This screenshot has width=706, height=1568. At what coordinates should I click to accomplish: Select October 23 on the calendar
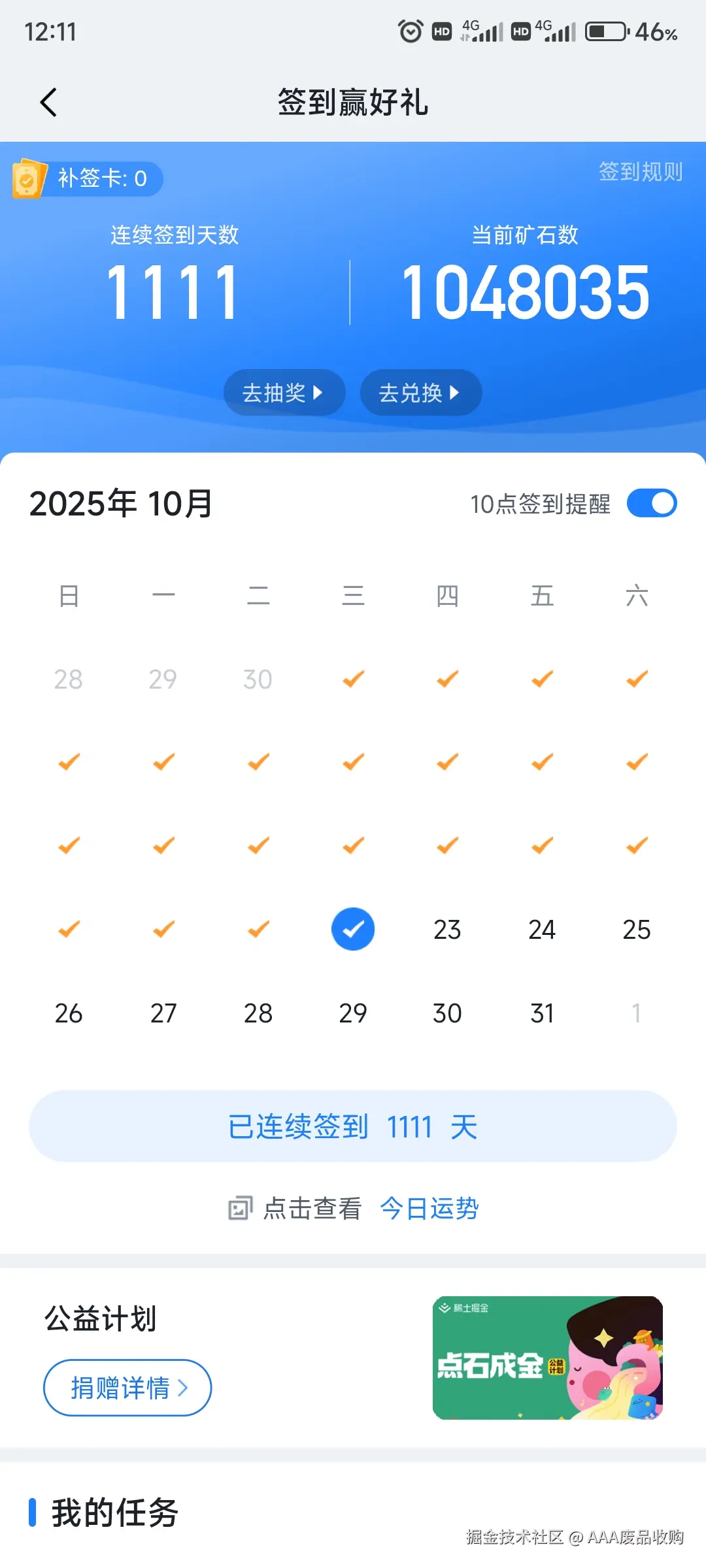point(447,929)
